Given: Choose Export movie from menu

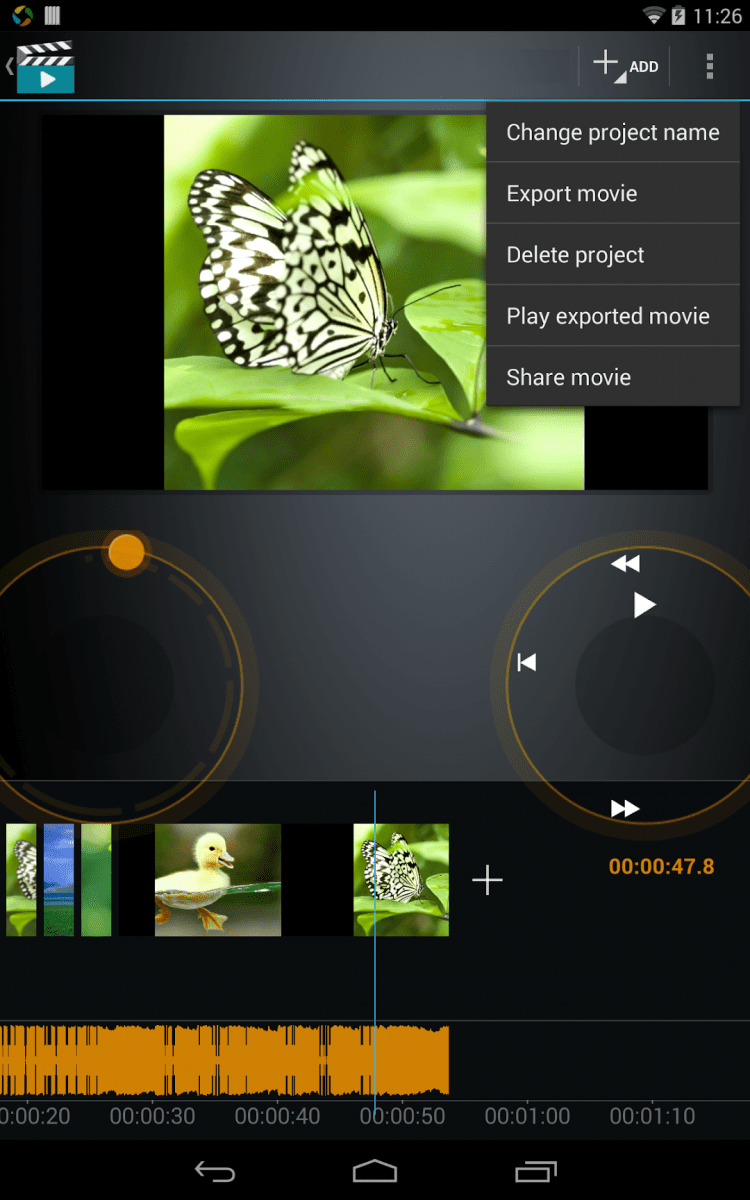Looking at the screenshot, I should 612,194.
